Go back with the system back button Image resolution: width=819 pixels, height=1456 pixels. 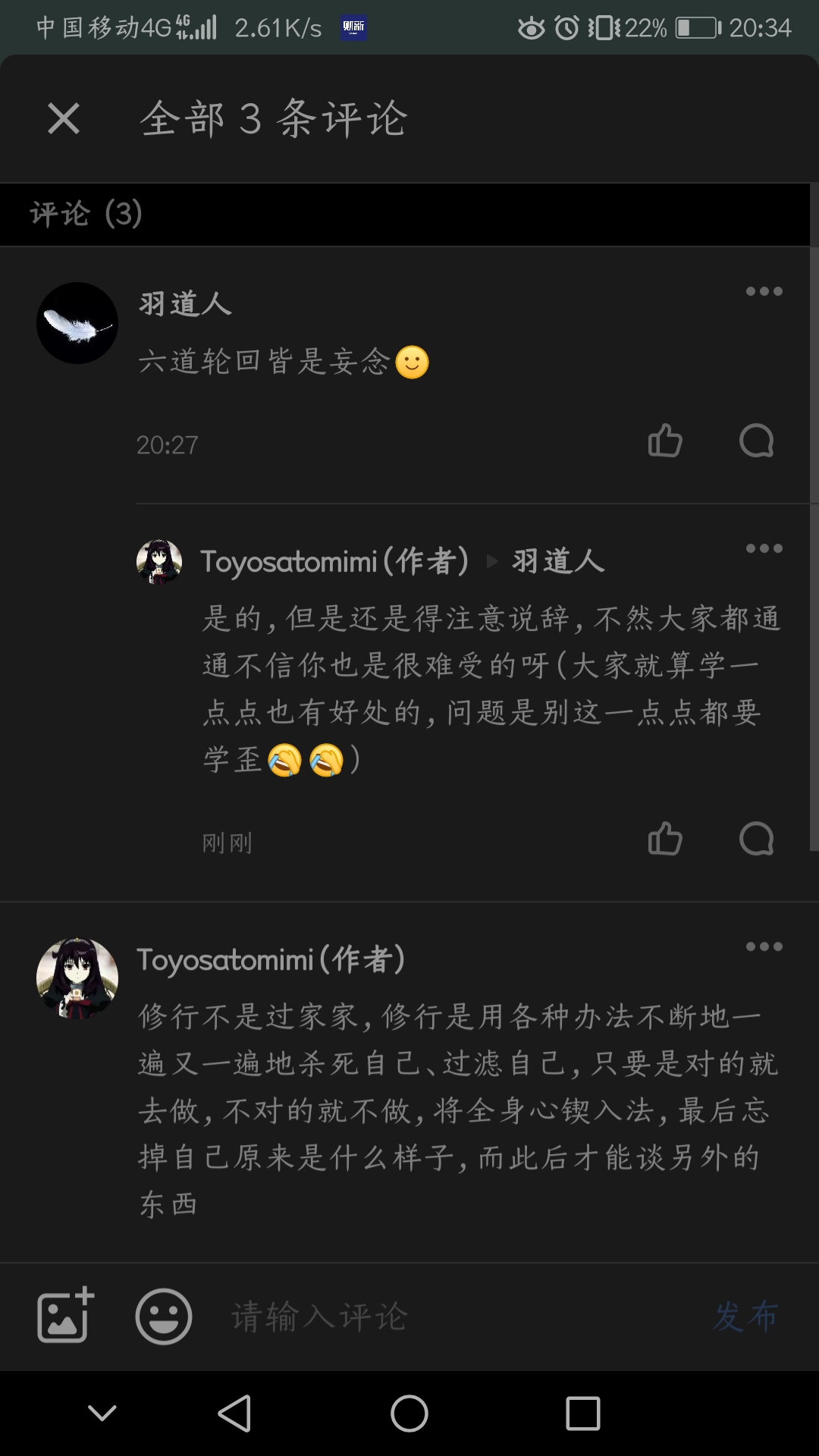[234, 1414]
